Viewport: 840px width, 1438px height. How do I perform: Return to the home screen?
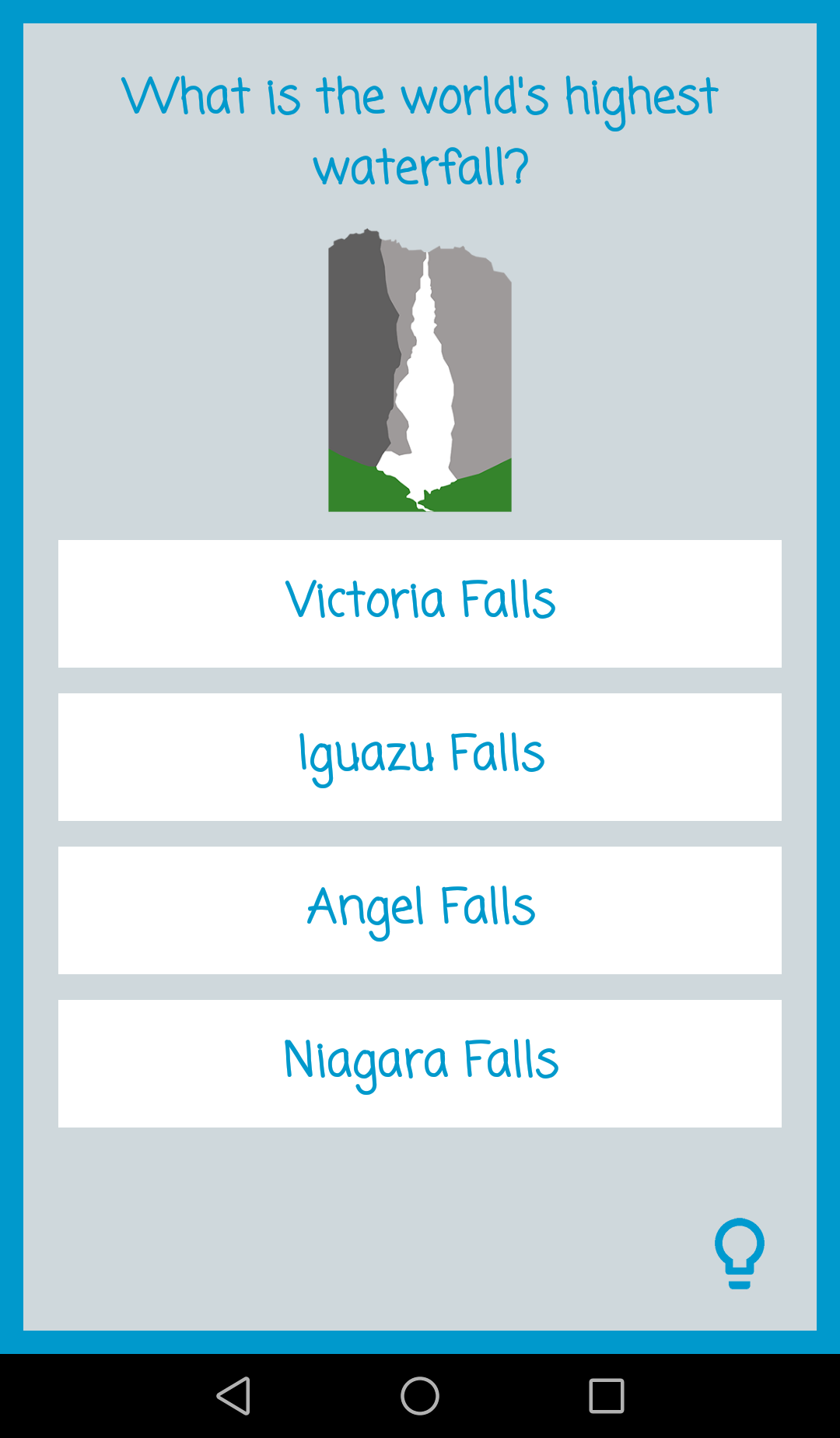click(420, 1395)
